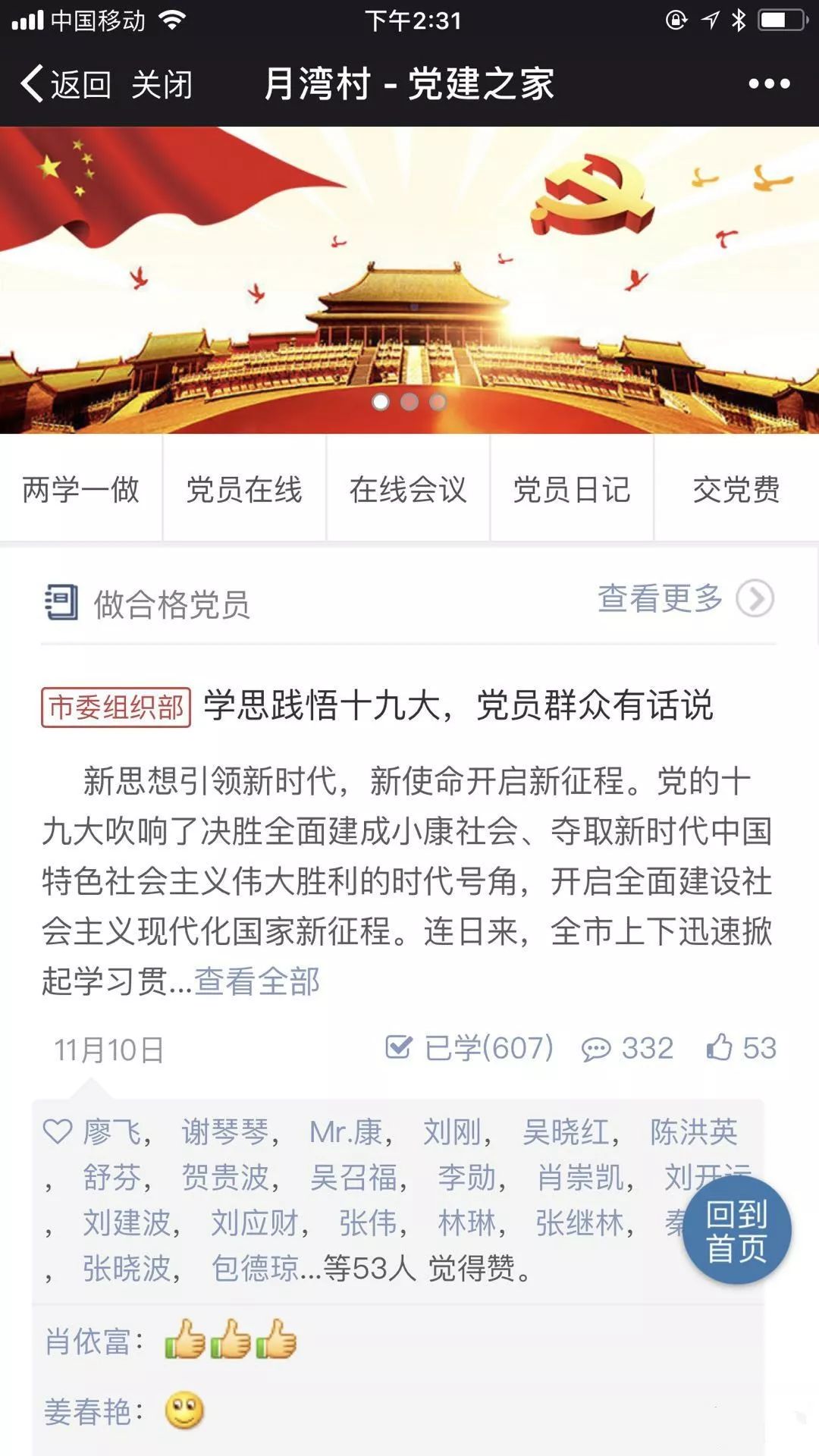
Task: Tap the 回到首页 floating button
Action: pos(737,1230)
